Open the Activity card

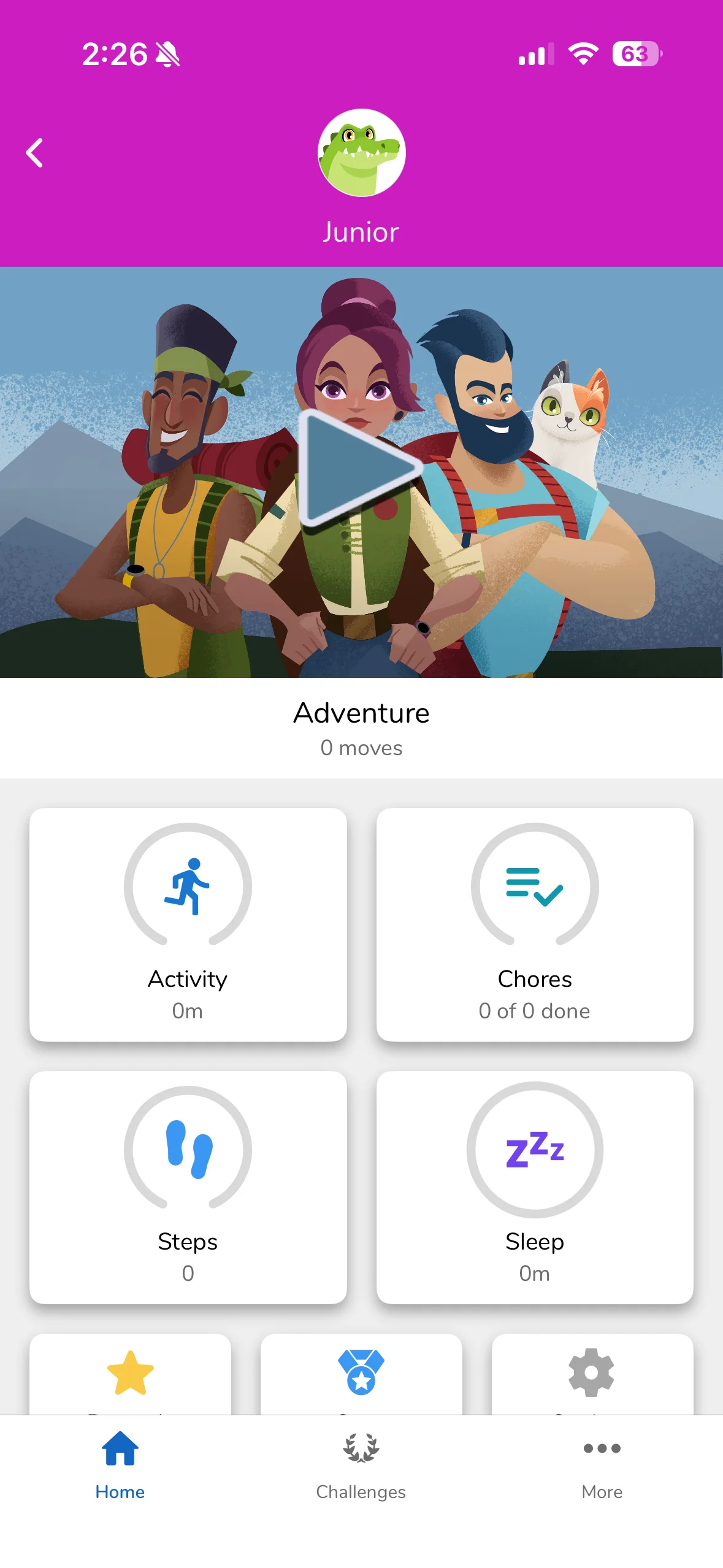[x=188, y=924]
